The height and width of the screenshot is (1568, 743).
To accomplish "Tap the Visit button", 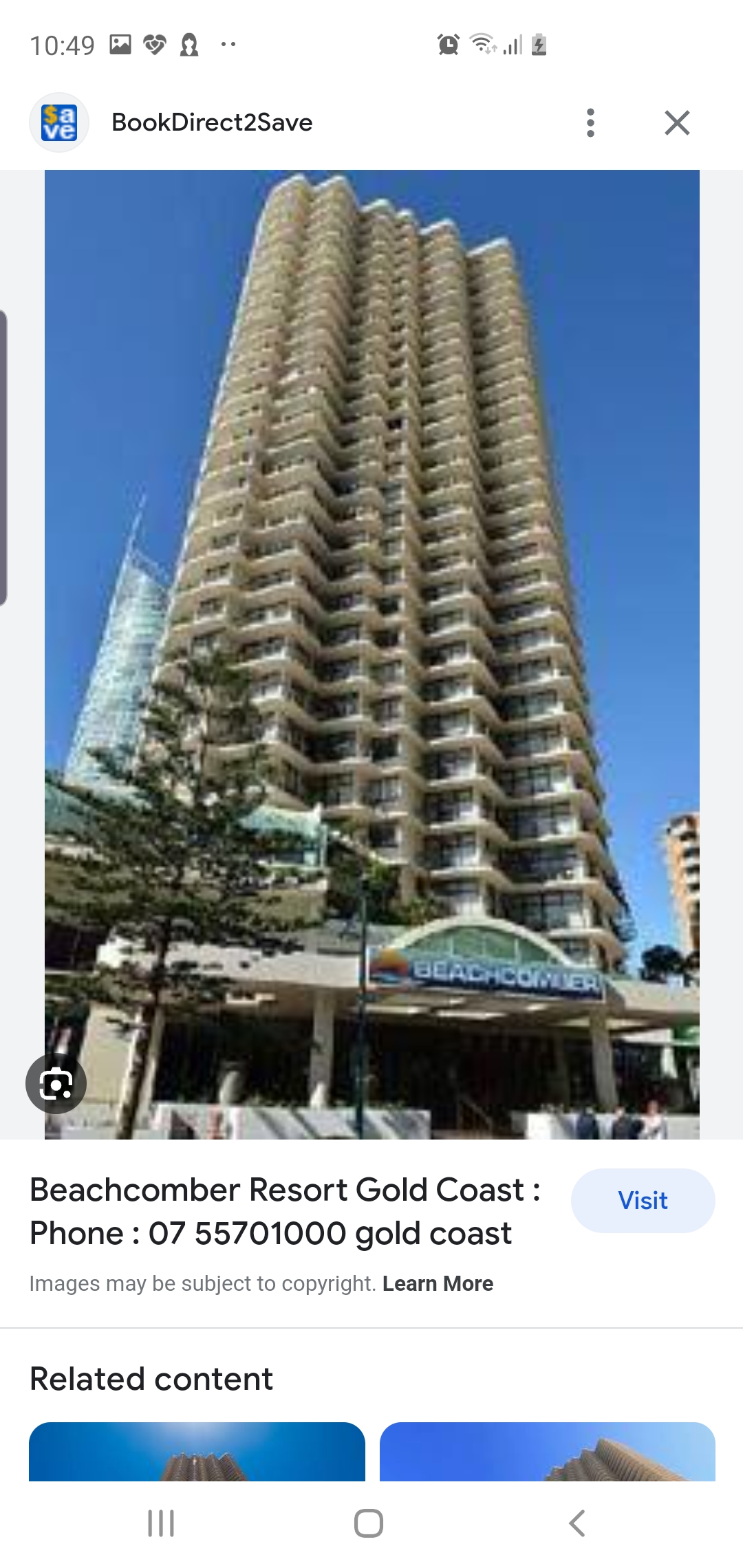I will 643,1201.
